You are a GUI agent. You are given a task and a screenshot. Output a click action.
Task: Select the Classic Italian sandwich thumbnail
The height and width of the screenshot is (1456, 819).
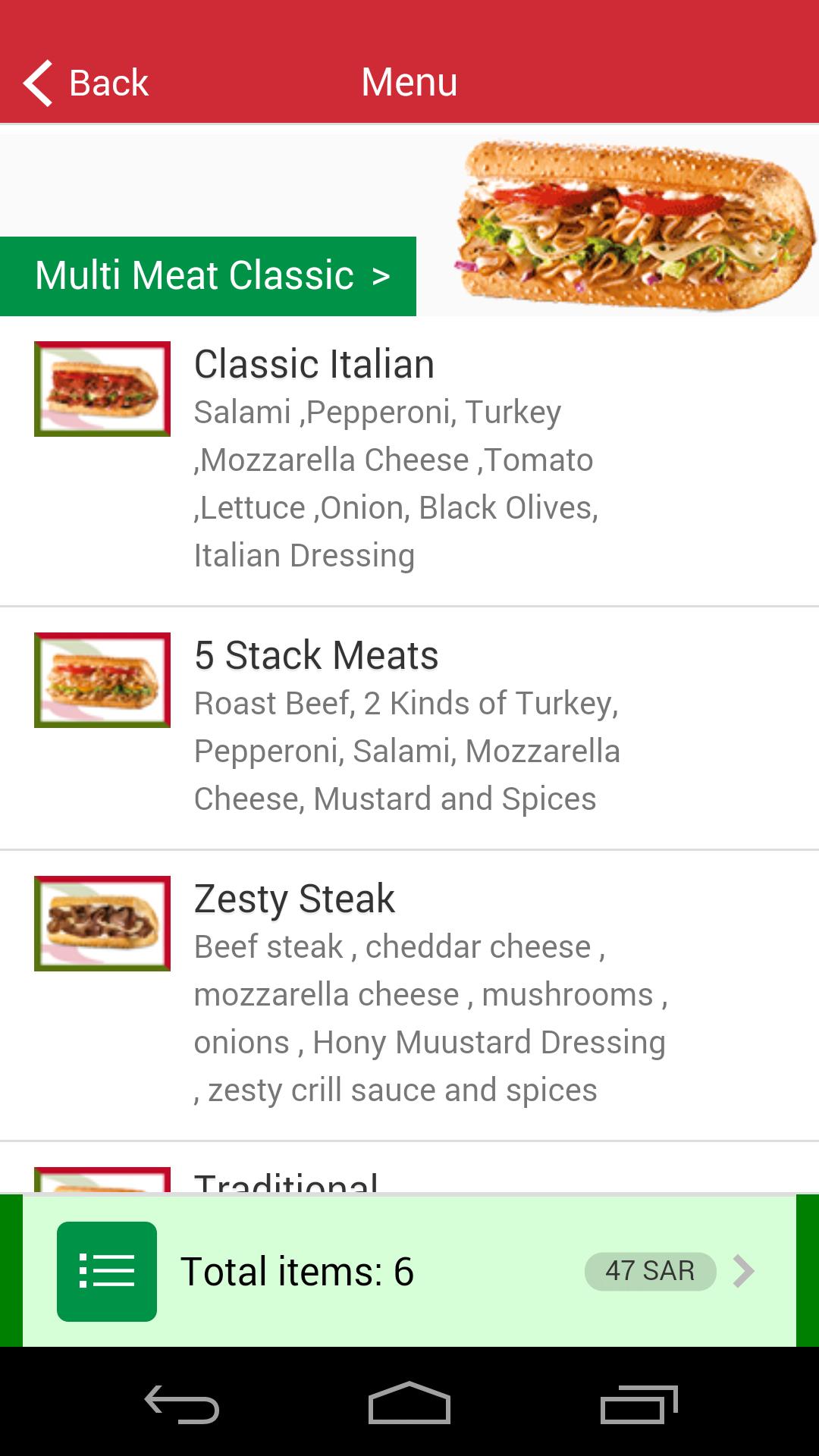[x=102, y=389]
